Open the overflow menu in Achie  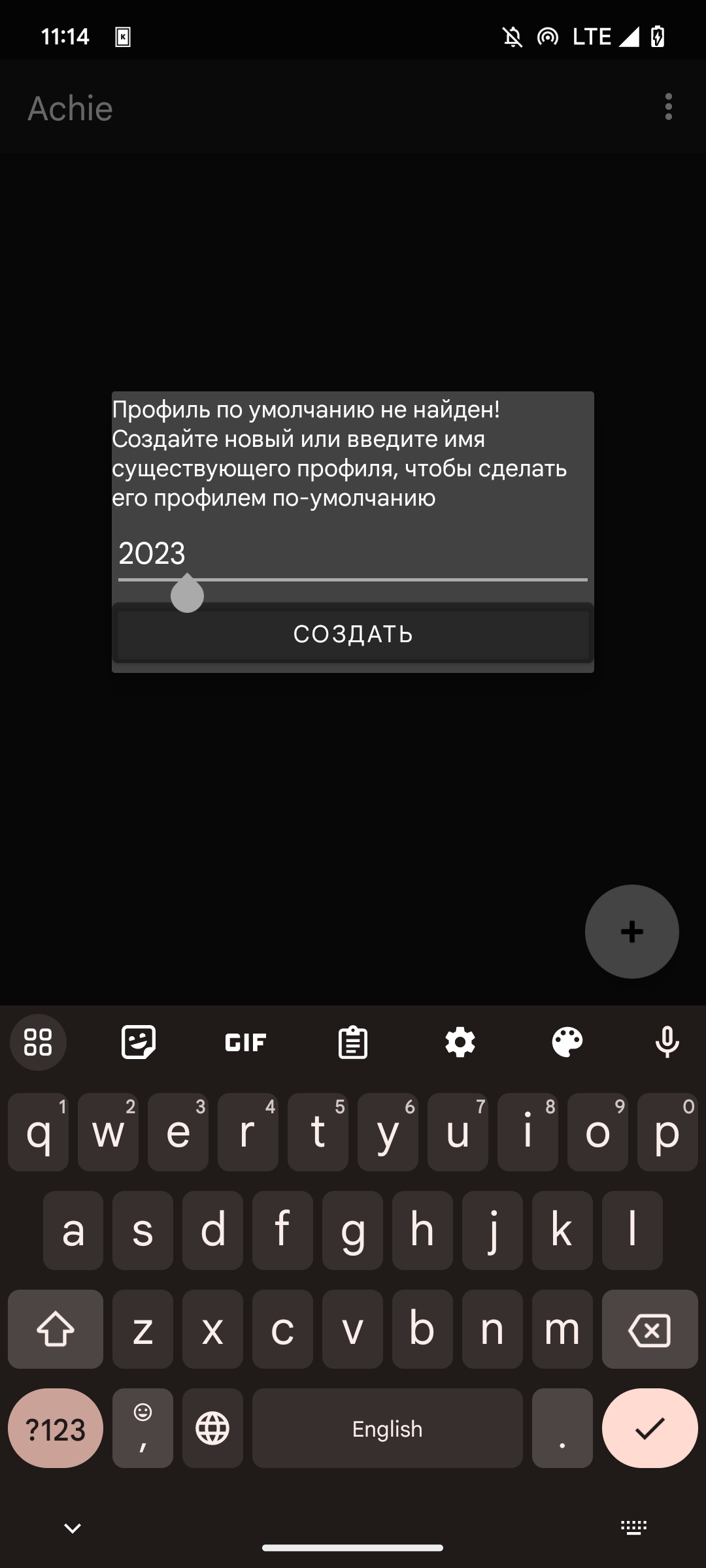pyautogui.click(x=668, y=106)
